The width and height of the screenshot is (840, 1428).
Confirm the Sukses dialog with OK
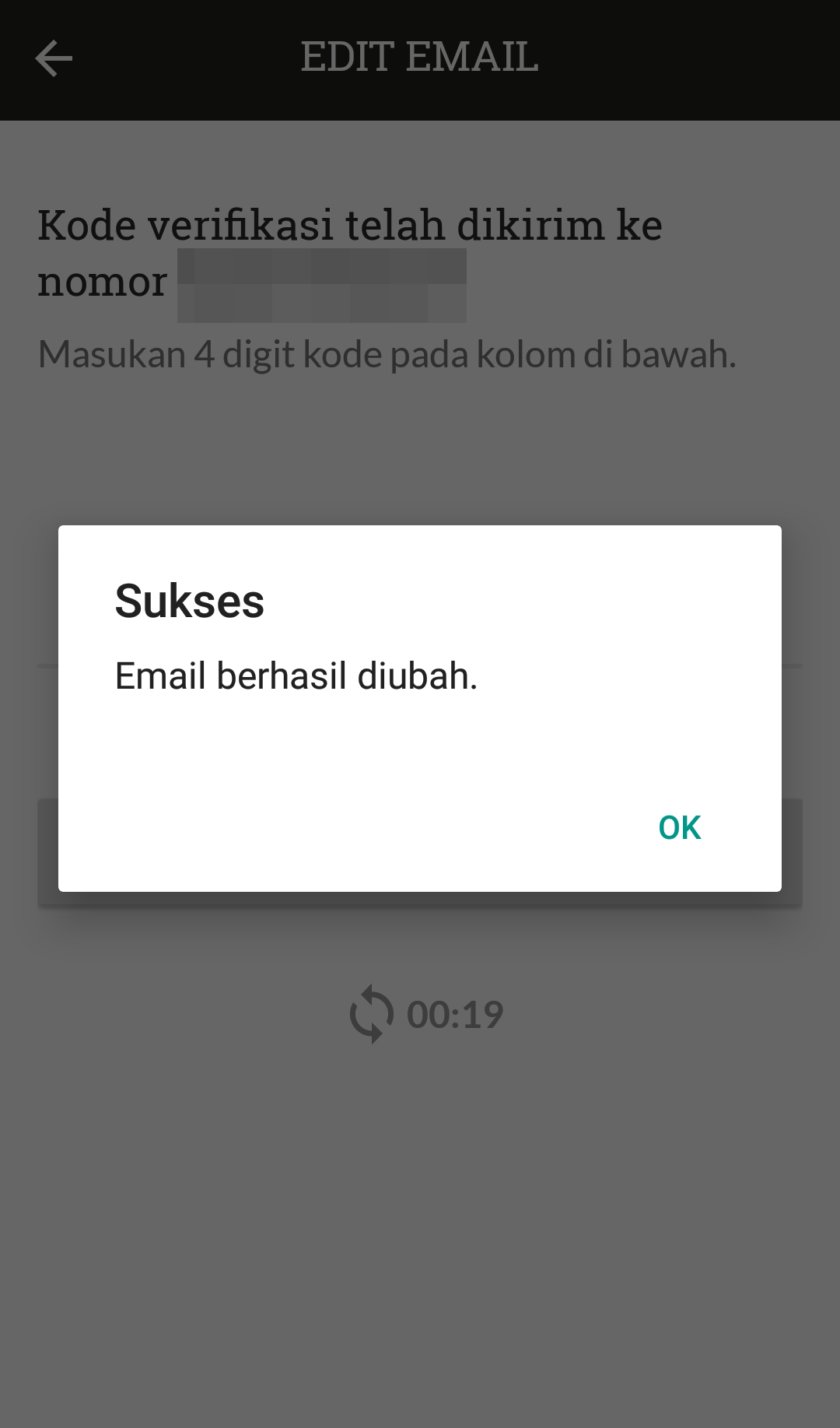(x=679, y=828)
